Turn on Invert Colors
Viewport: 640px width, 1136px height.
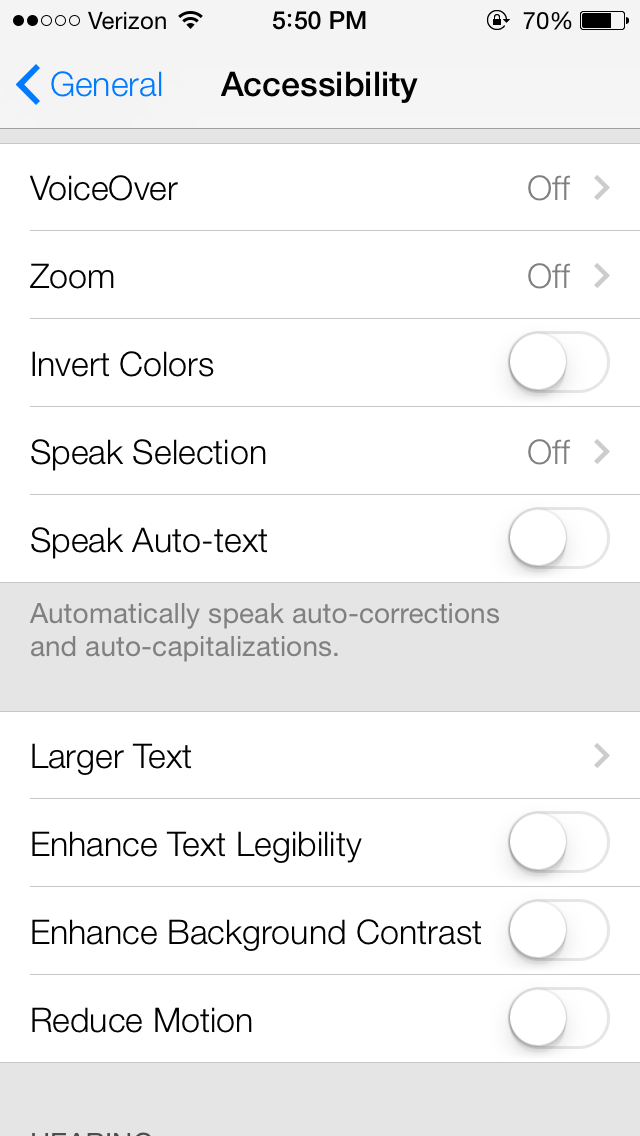point(558,364)
